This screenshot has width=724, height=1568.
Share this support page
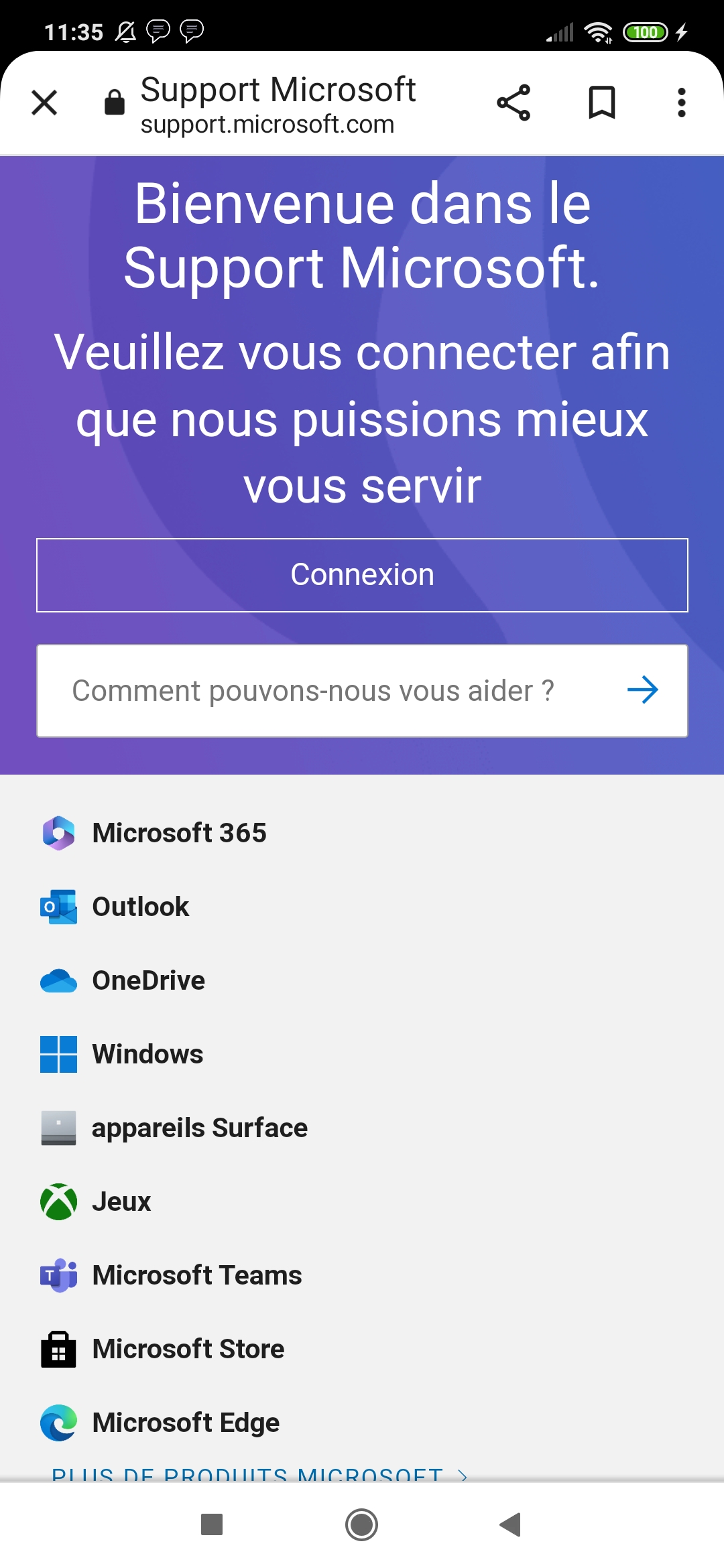(514, 103)
